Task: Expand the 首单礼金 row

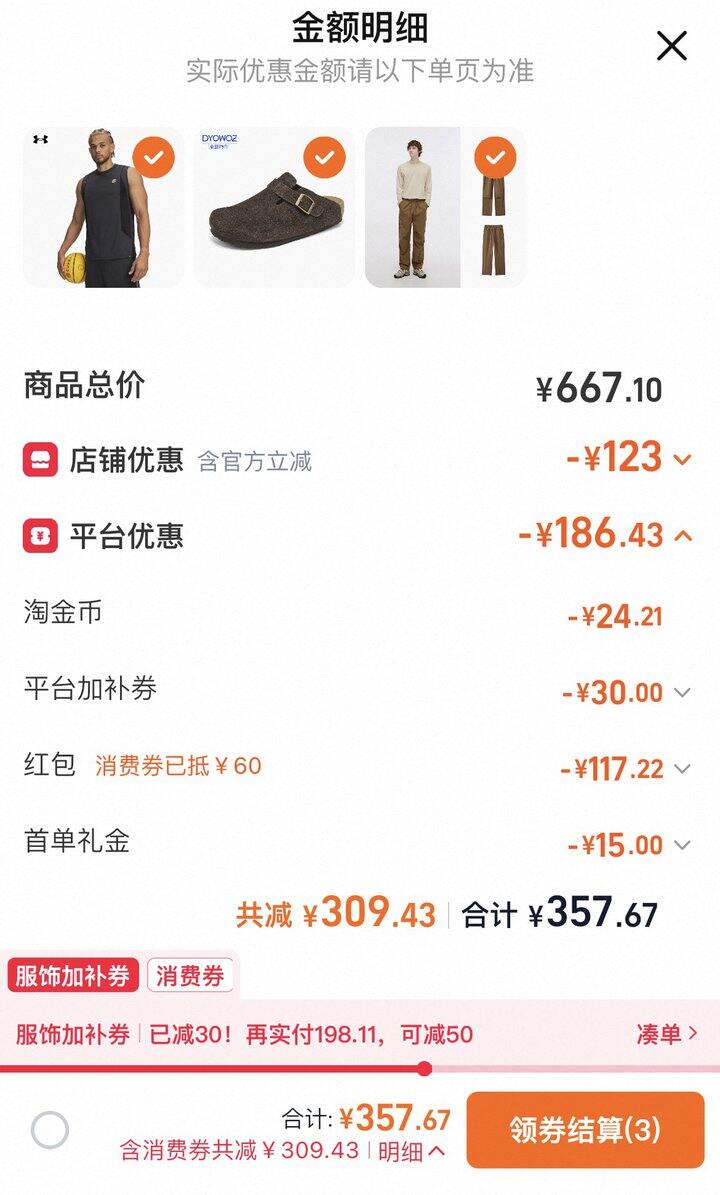Action: point(682,845)
